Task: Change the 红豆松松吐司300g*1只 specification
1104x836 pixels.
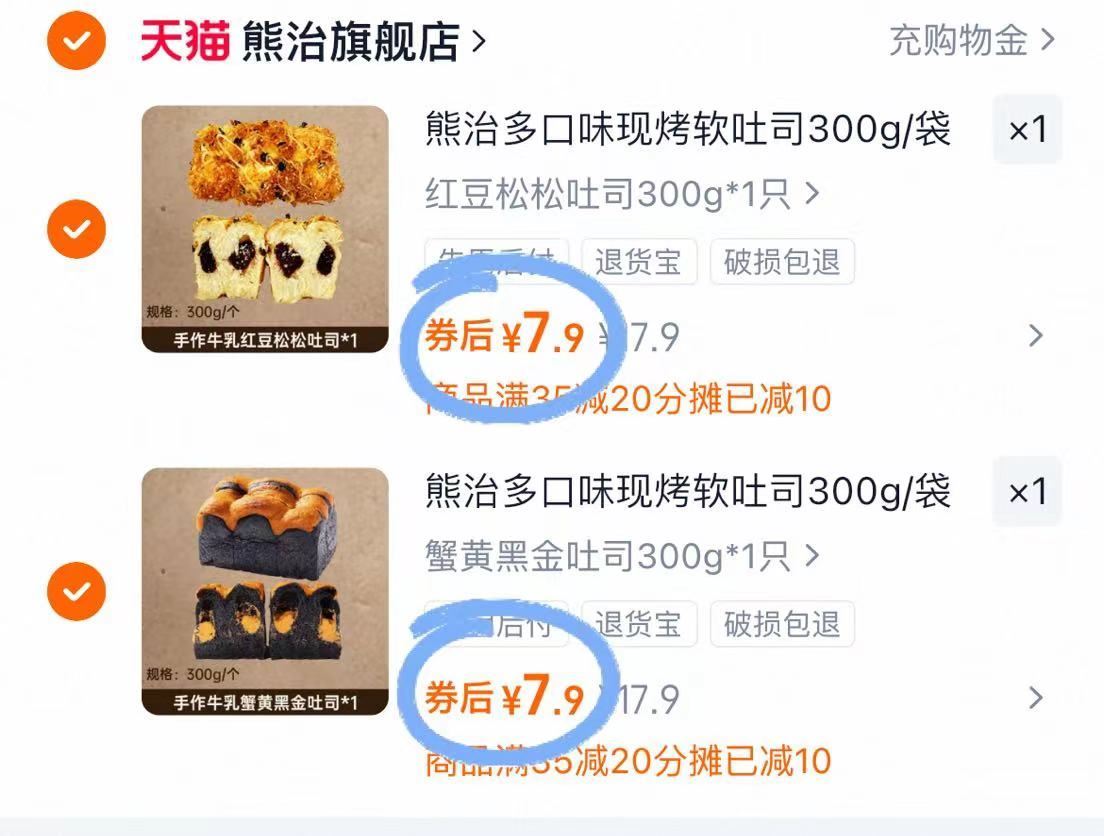Action: pos(622,194)
